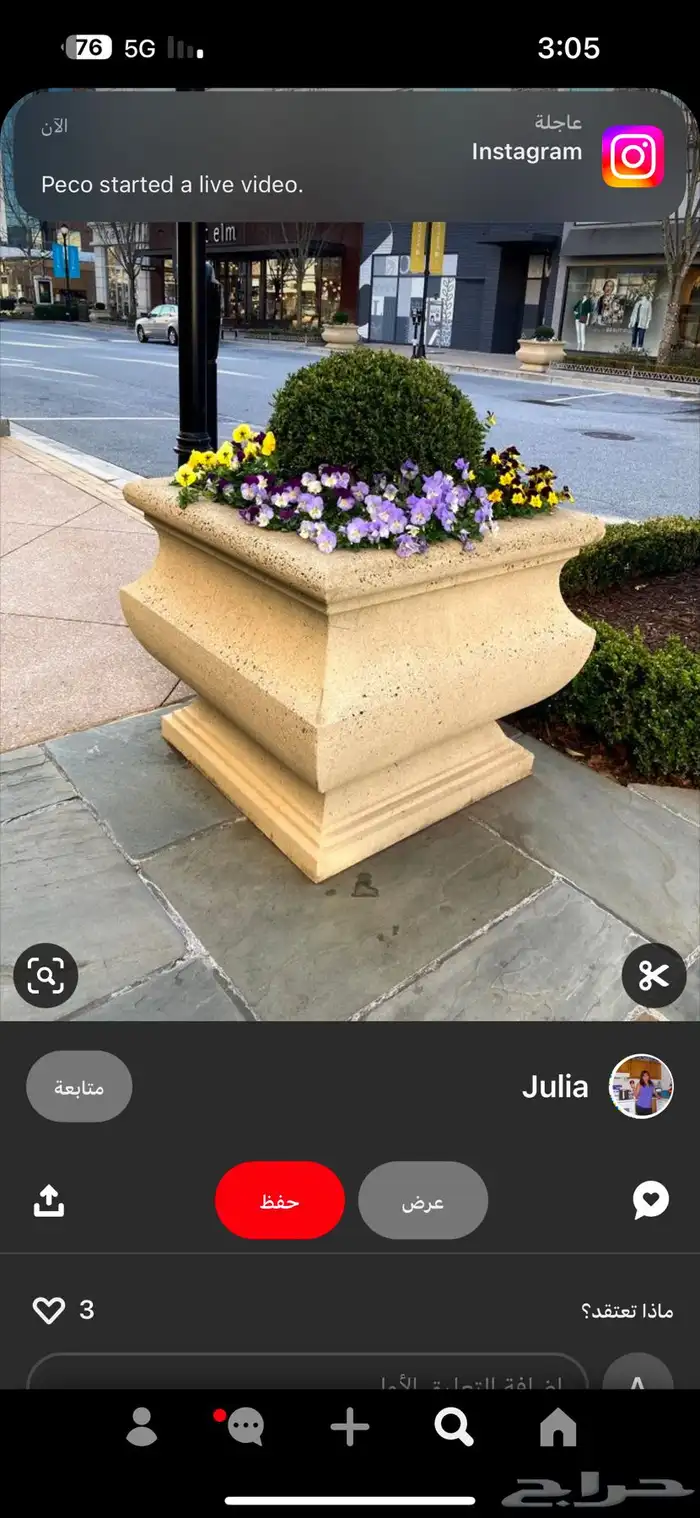Like the pin with heart icon
The width and height of the screenshot is (700, 1518).
point(48,1310)
